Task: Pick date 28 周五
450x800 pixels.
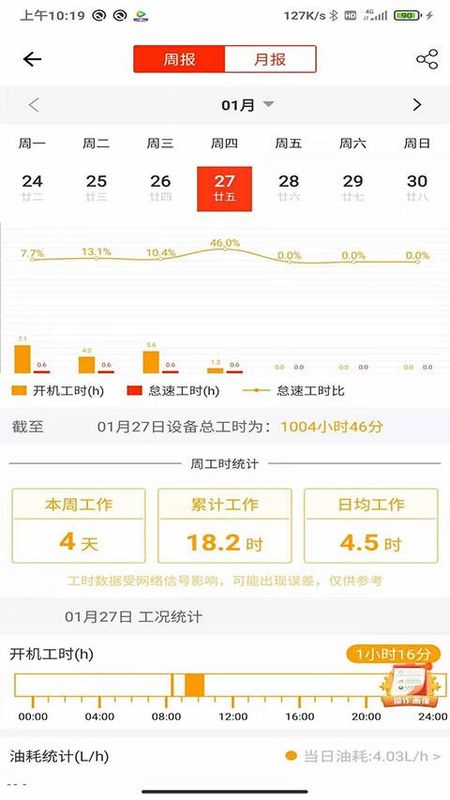Action: (289, 188)
